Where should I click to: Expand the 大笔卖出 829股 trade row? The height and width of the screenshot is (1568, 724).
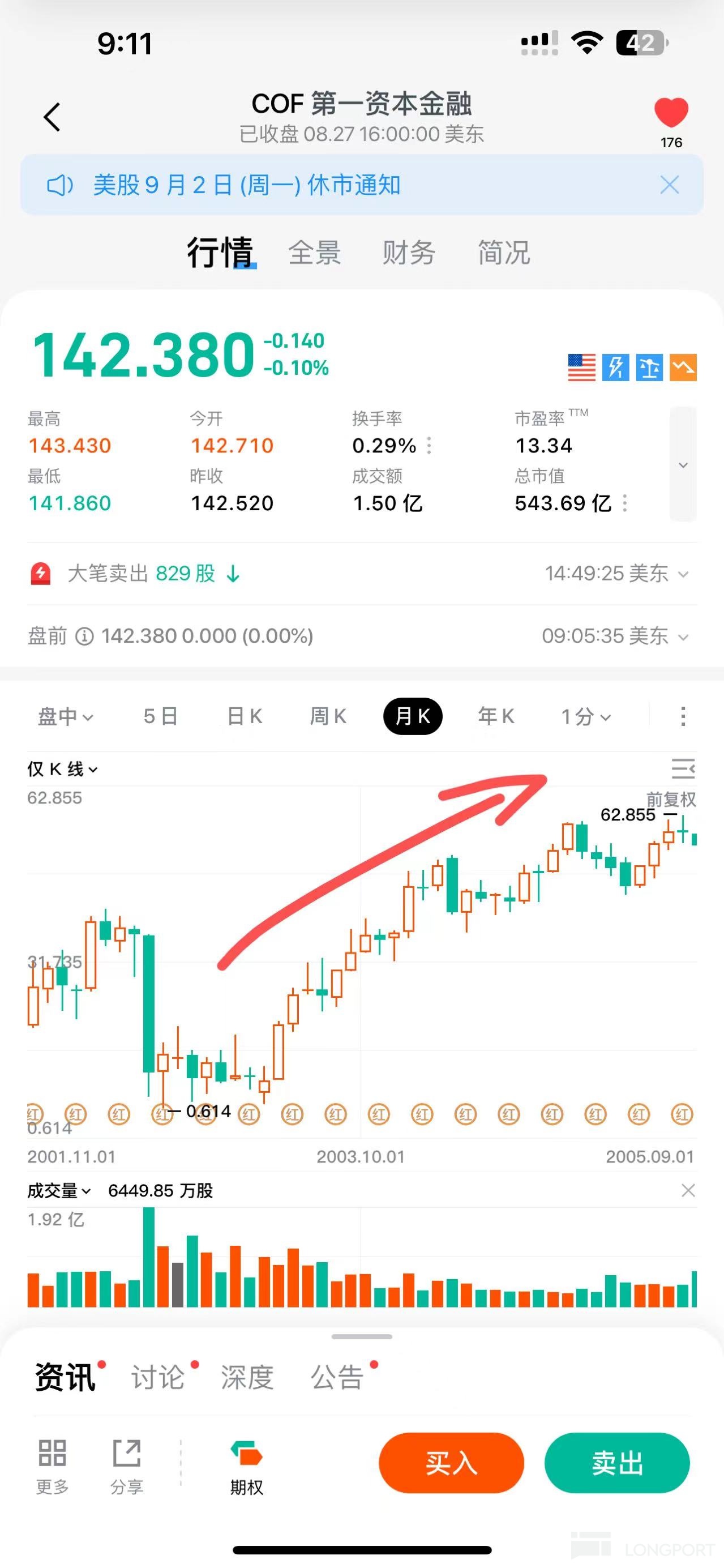coord(683,574)
